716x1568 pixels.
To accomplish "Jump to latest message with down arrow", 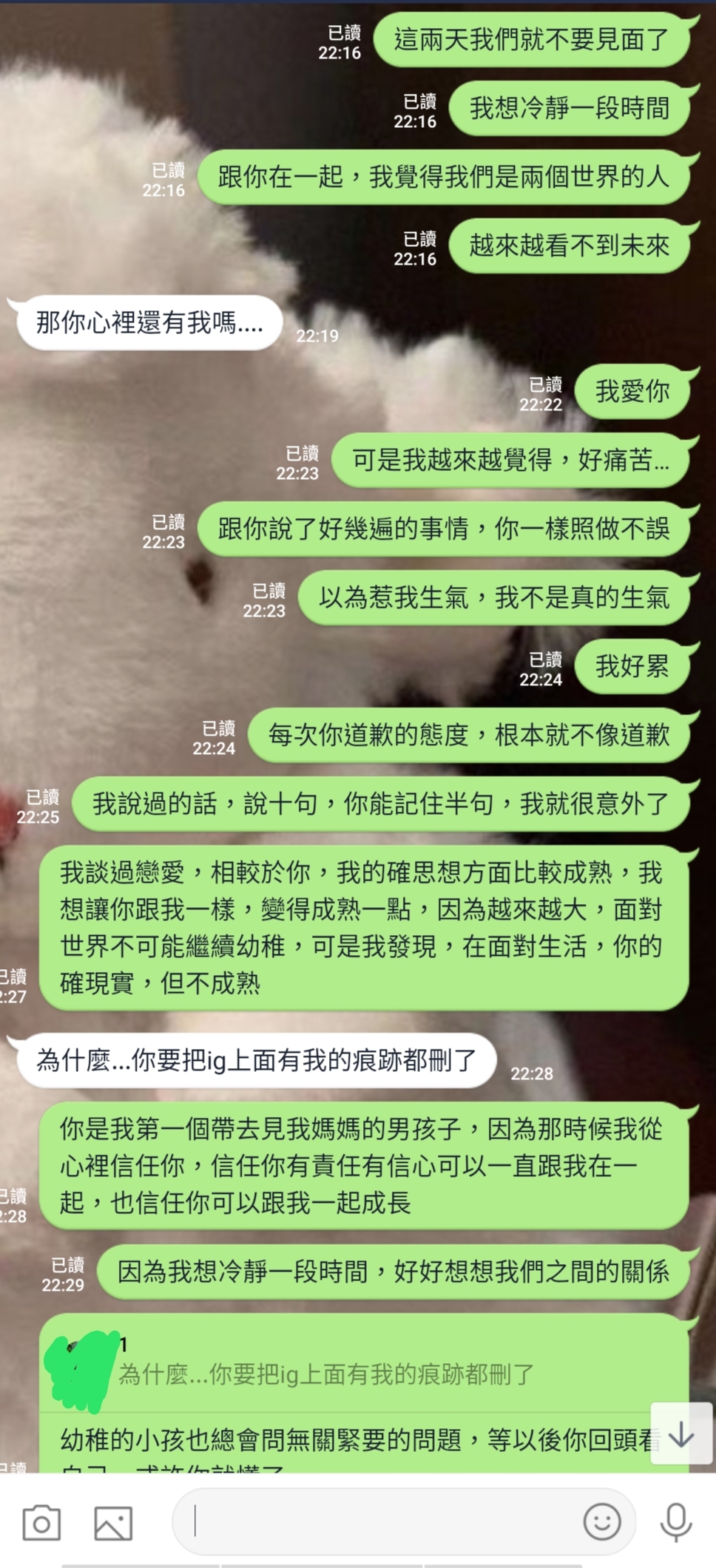I will pyautogui.click(x=681, y=1435).
